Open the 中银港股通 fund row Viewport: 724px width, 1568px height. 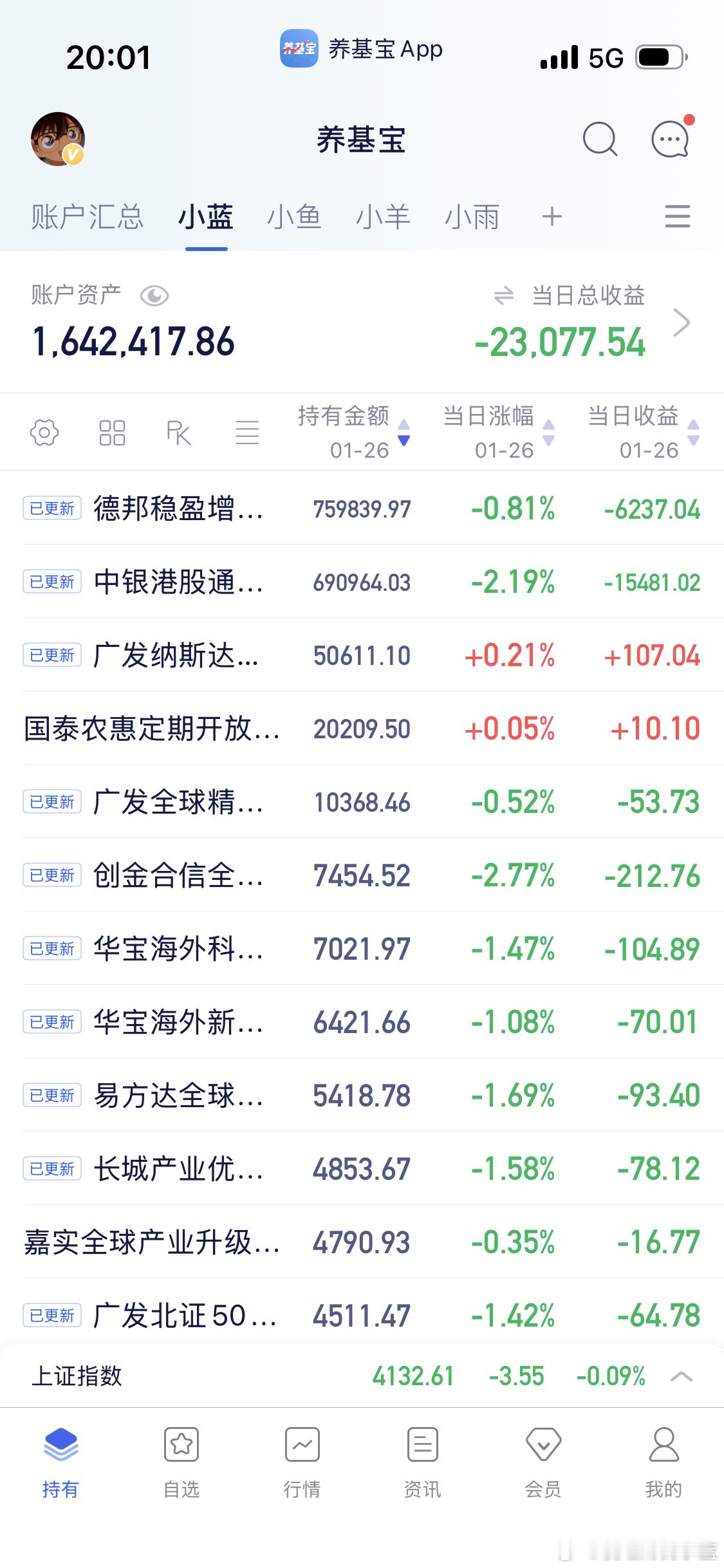(x=362, y=582)
